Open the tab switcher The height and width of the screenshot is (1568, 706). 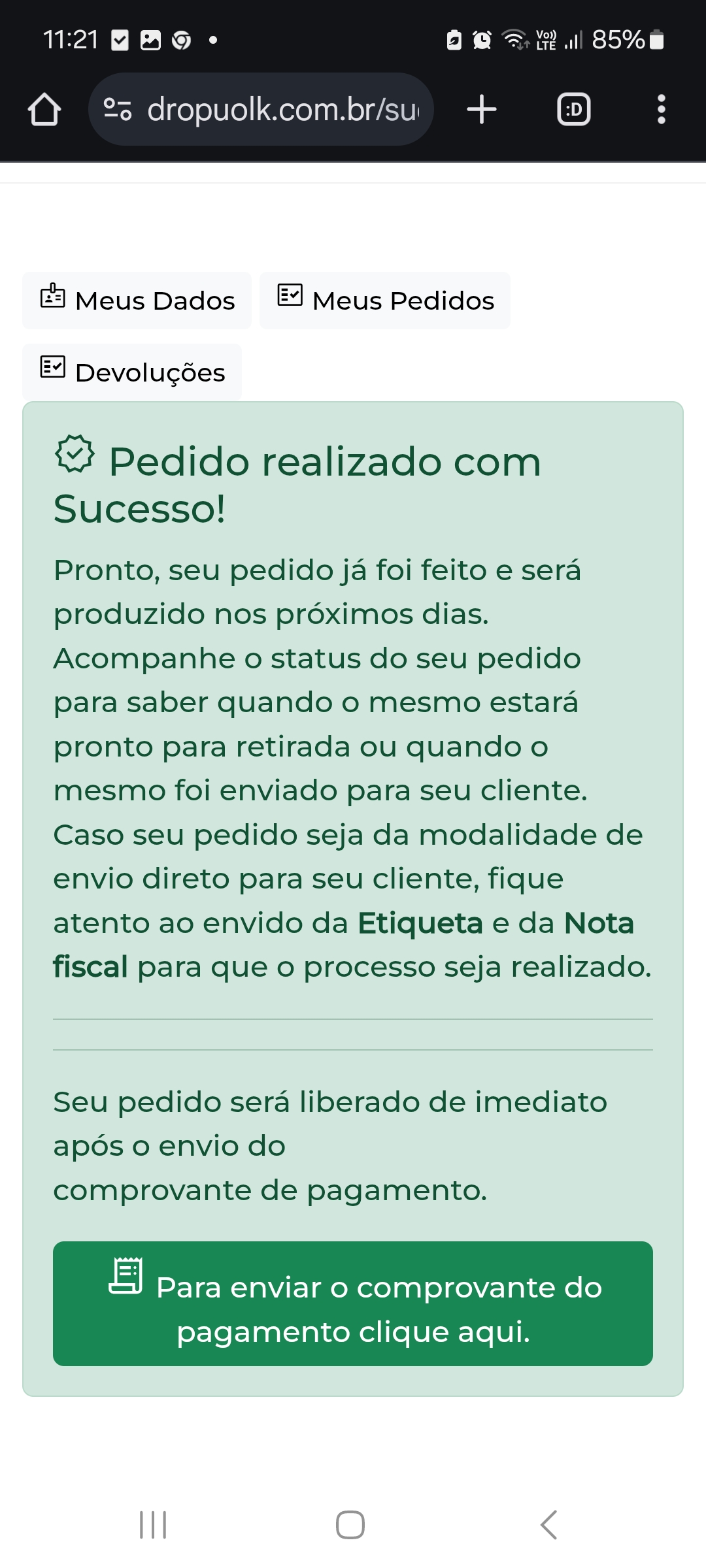coord(573,109)
